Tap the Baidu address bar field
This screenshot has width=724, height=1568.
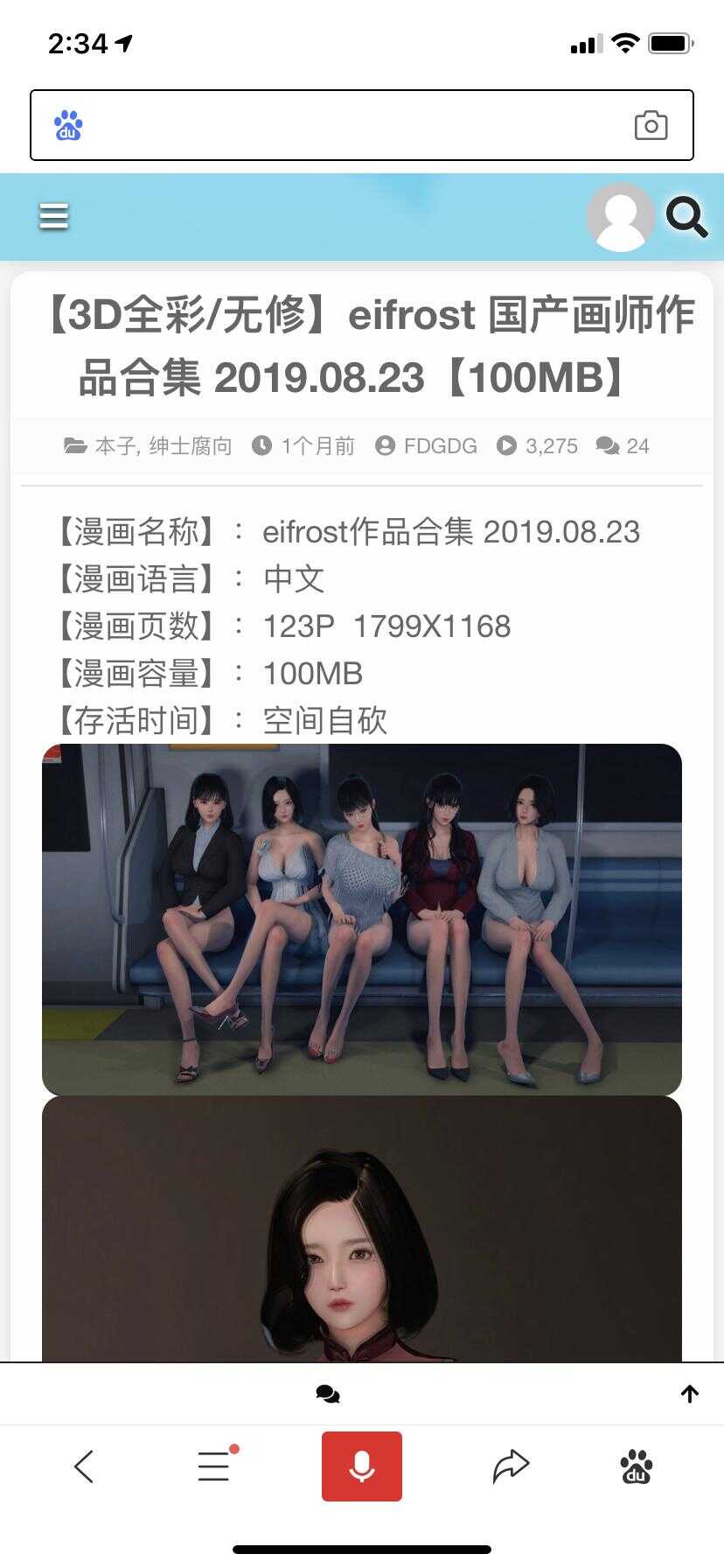tap(350, 125)
